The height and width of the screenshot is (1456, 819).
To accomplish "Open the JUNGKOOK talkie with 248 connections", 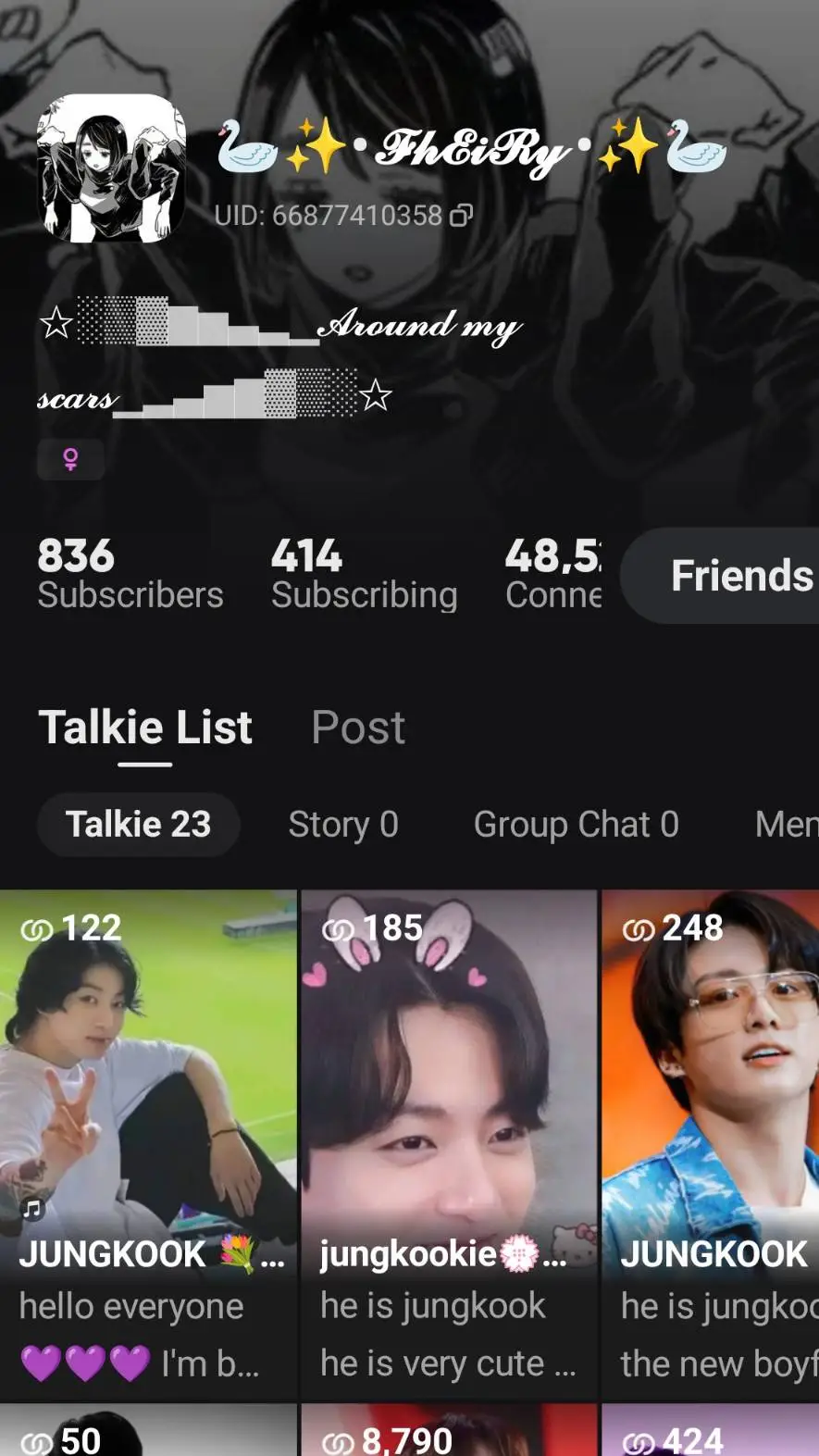I will (x=711, y=1145).
